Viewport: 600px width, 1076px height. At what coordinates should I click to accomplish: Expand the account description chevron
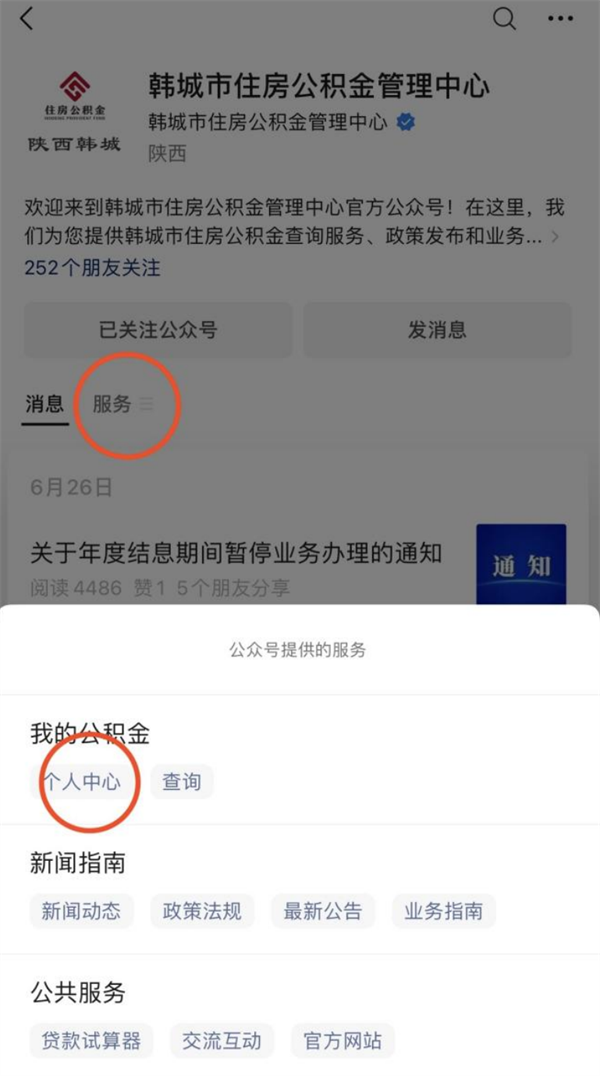(556, 238)
